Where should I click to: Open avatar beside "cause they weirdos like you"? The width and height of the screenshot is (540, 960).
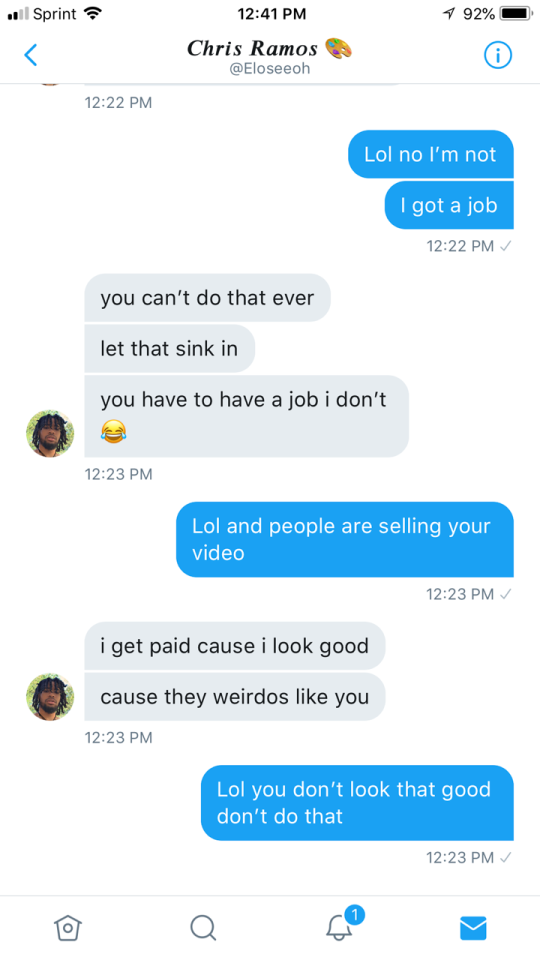50,697
